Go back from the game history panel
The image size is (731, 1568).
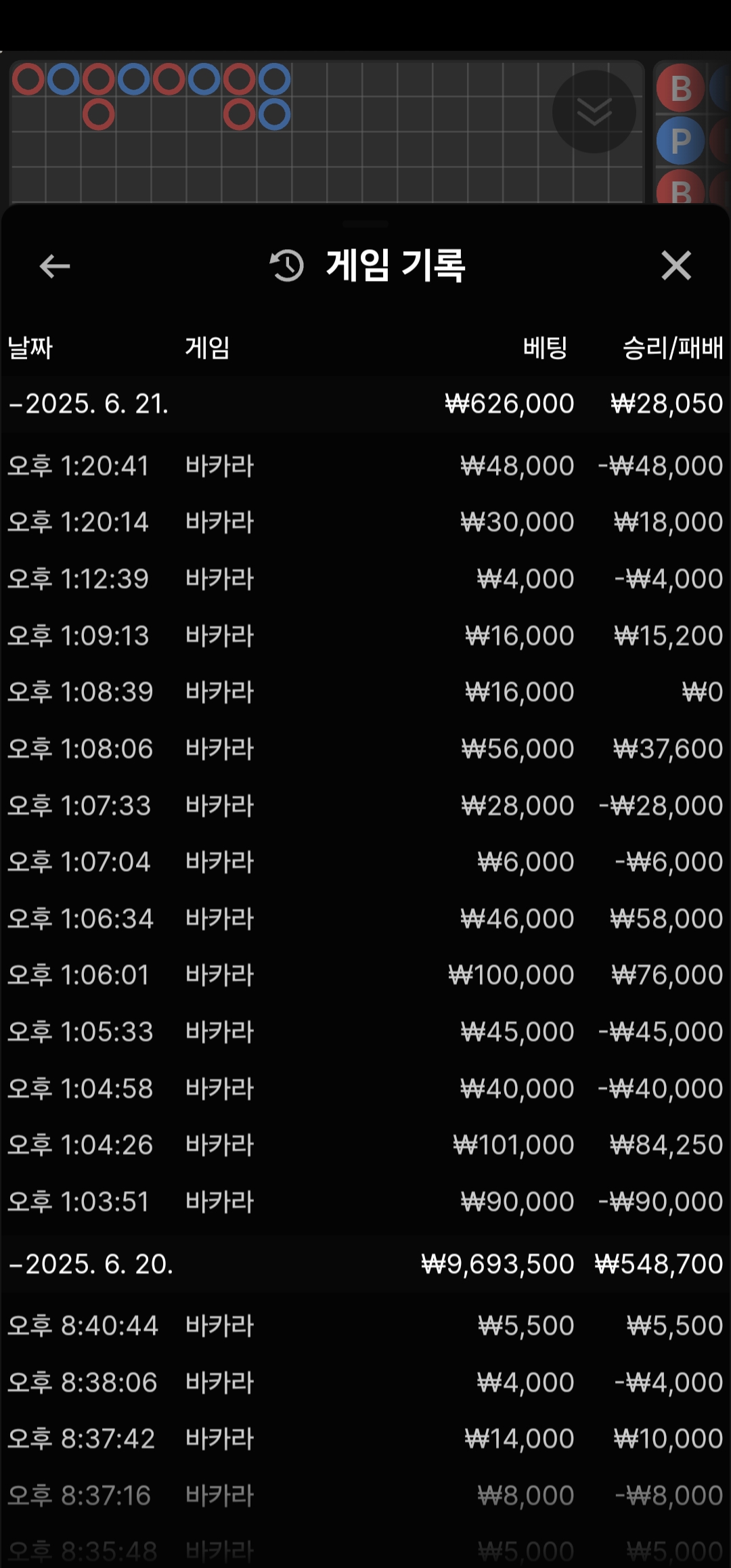[x=55, y=266]
